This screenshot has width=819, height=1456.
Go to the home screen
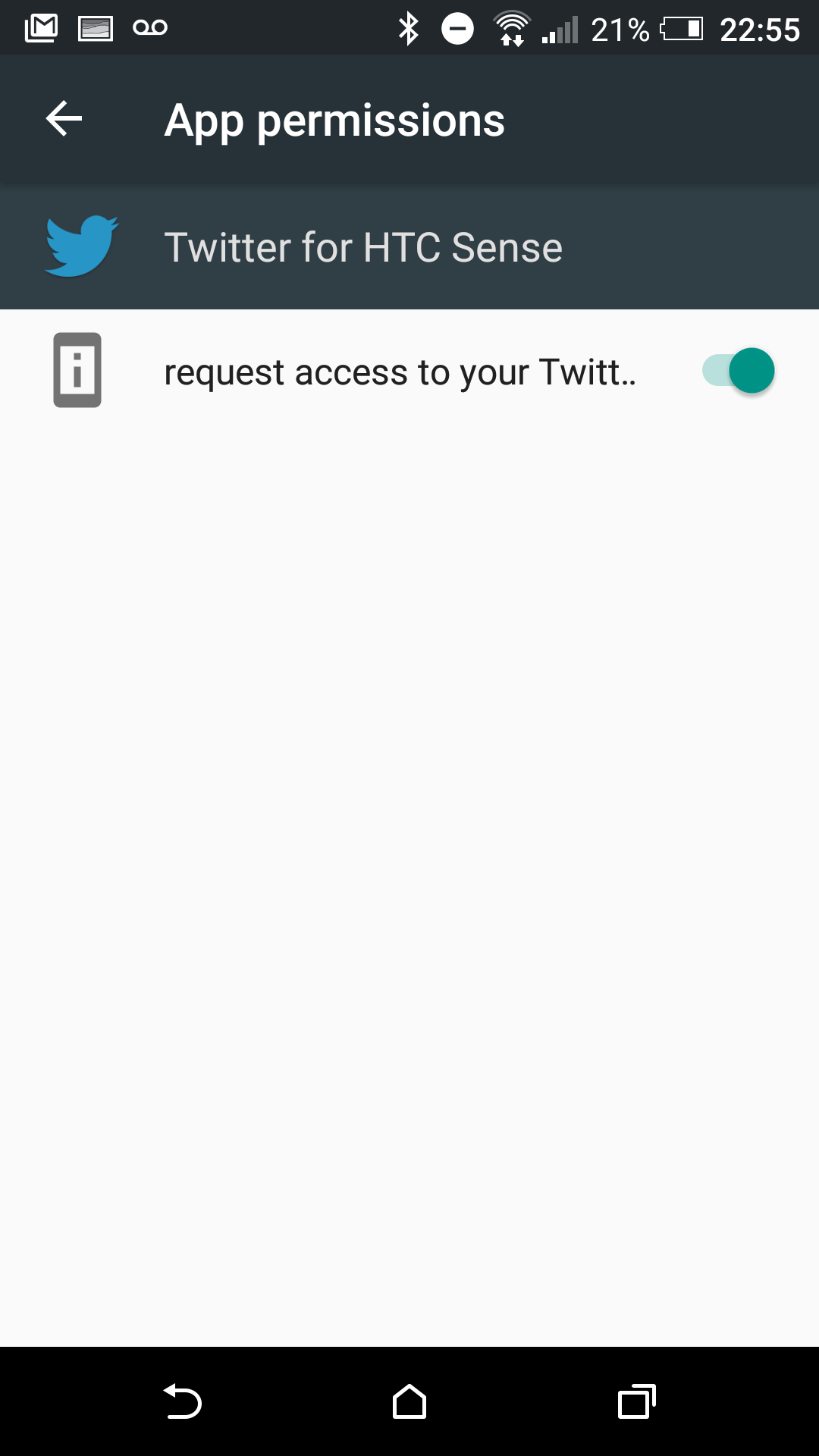(409, 1401)
